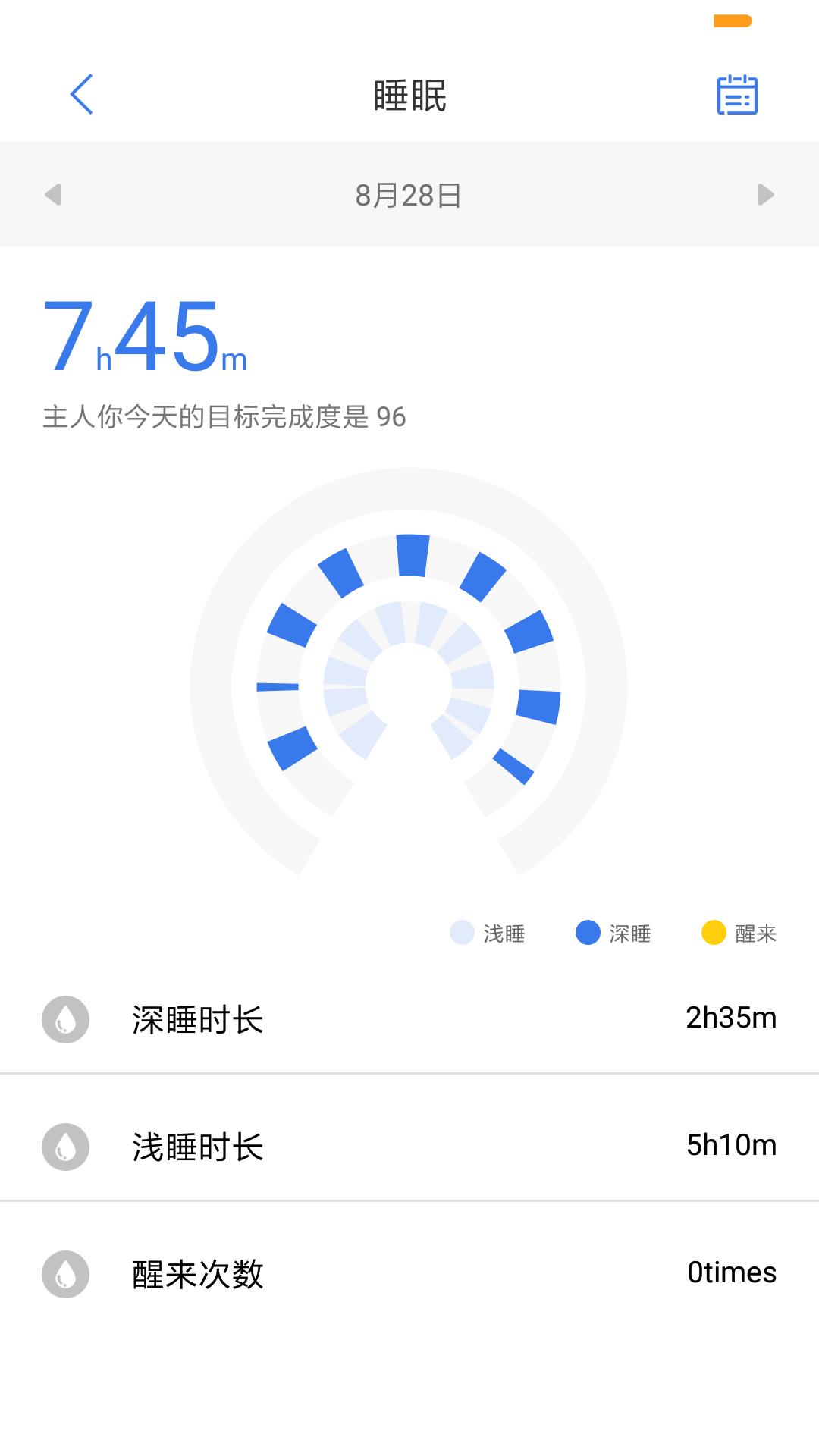Toggle the 醒来 legend label
The height and width of the screenshot is (1456, 819).
(x=755, y=934)
